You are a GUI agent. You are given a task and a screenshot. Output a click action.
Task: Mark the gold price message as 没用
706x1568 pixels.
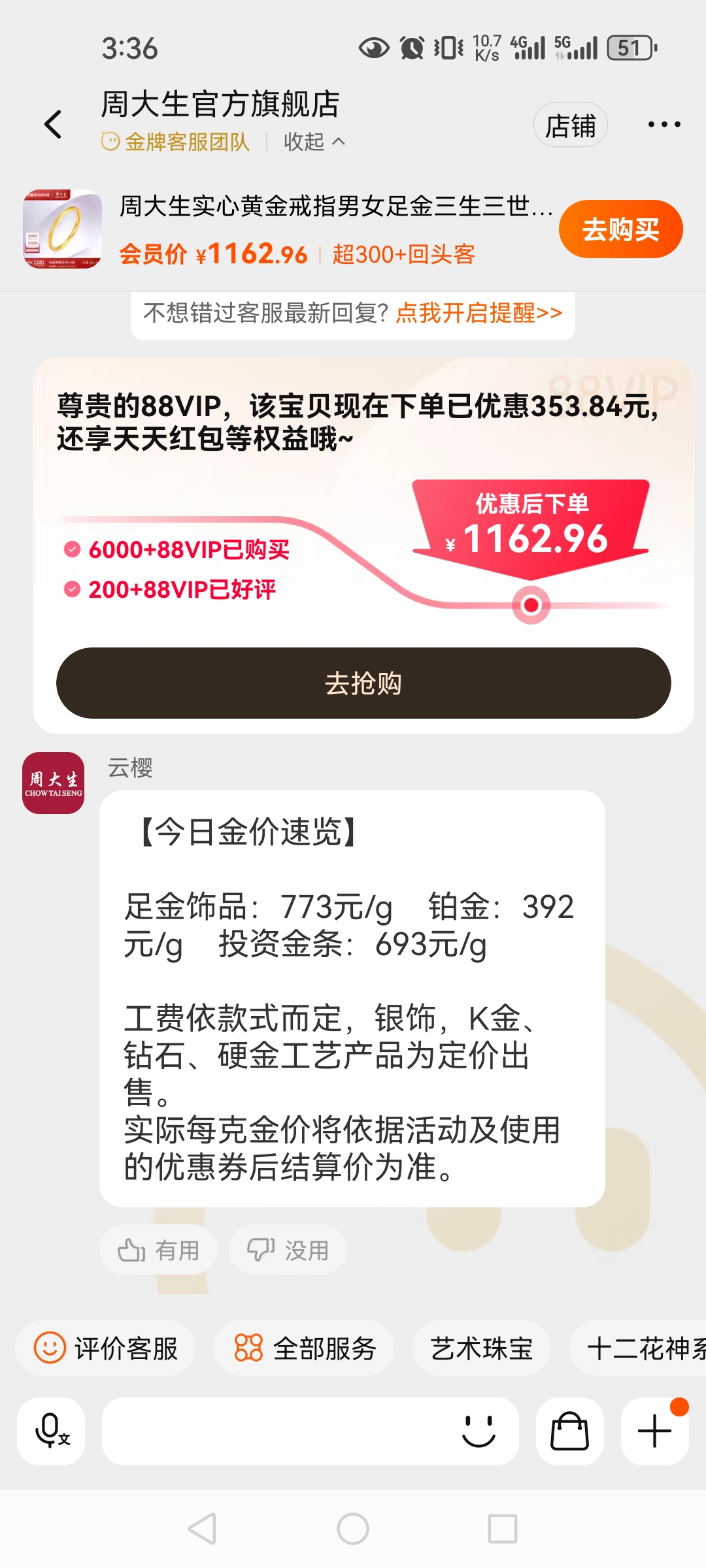point(288,1250)
